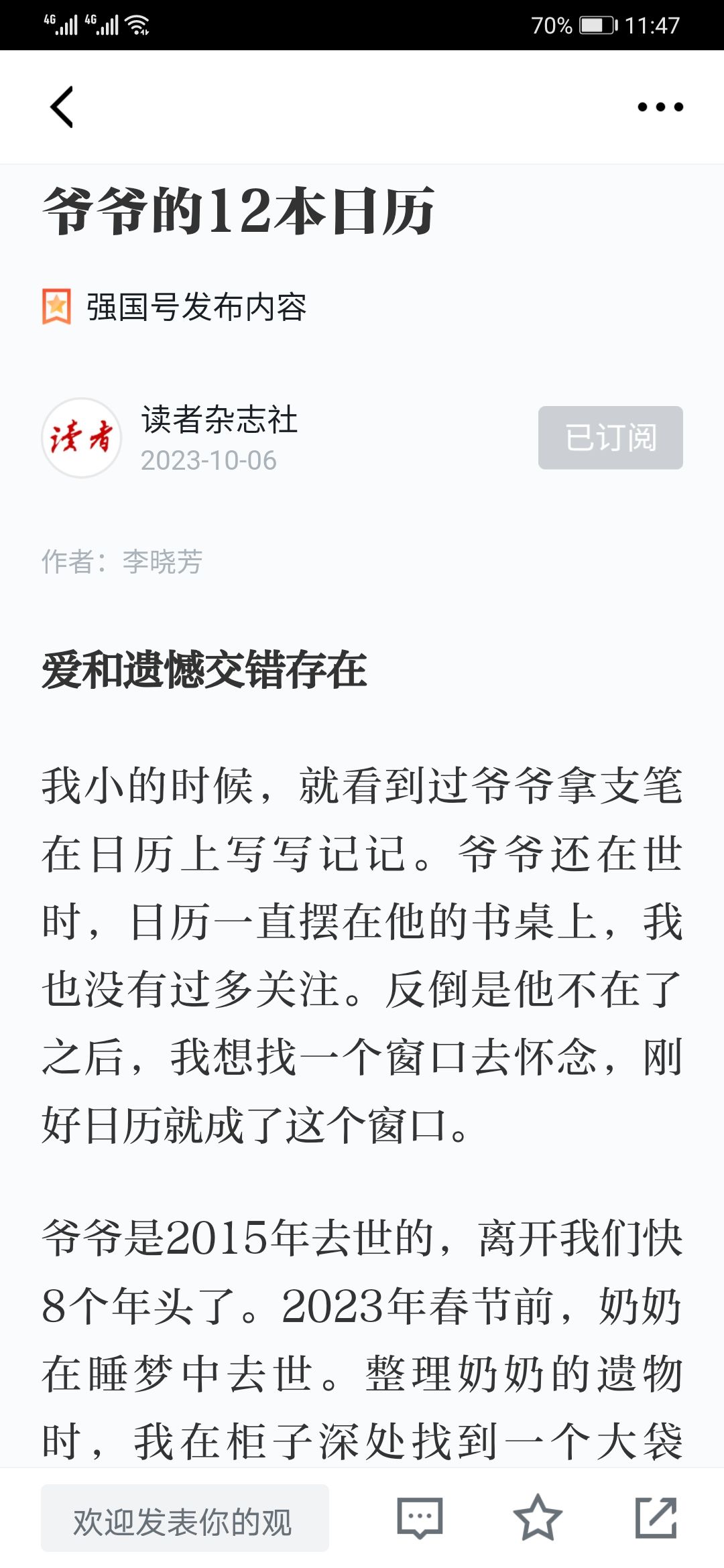Open the 读者杂志社 publisher profile avatar
This screenshot has height=1568, width=724.
(x=82, y=438)
